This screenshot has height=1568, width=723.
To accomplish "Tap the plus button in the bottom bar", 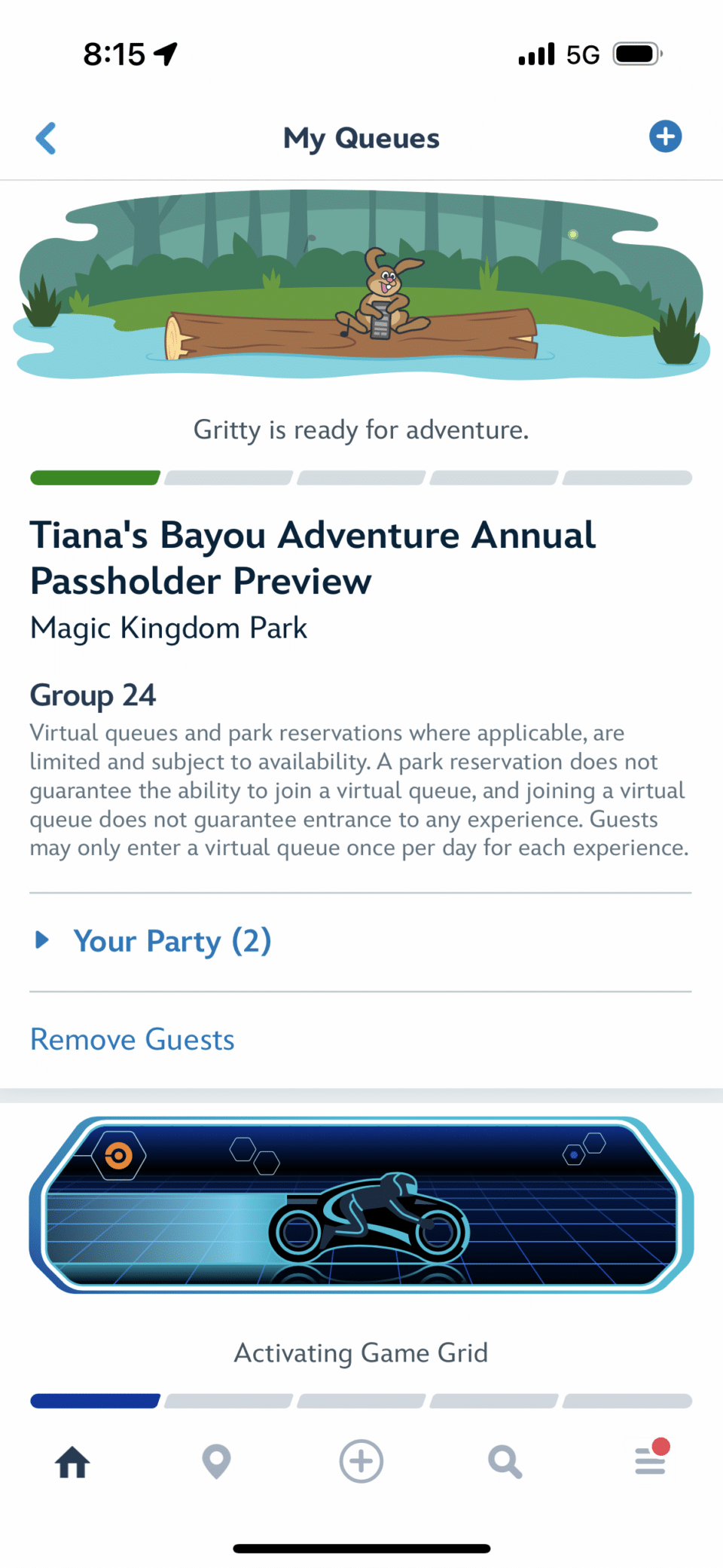I will [x=361, y=1462].
